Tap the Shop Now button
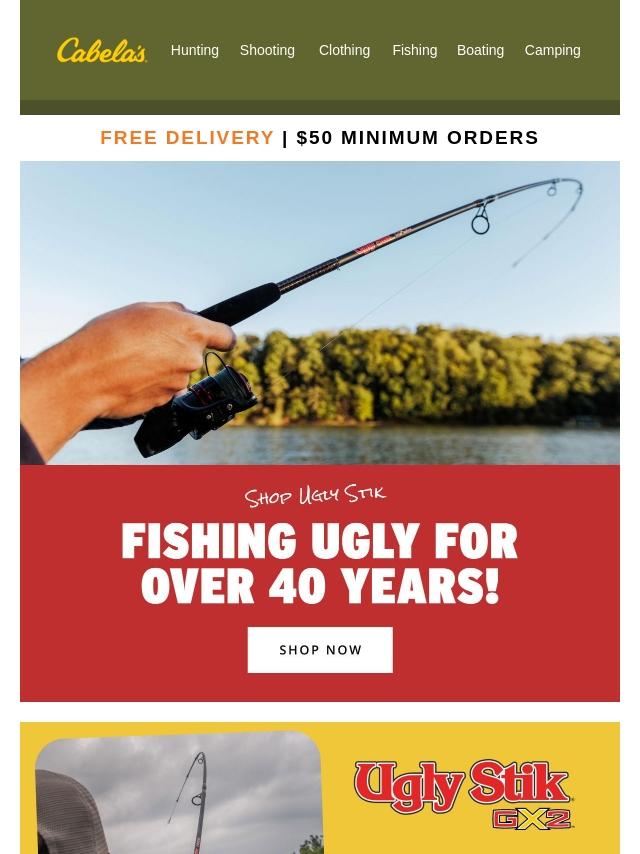This screenshot has height=854, width=640. [320, 650]
